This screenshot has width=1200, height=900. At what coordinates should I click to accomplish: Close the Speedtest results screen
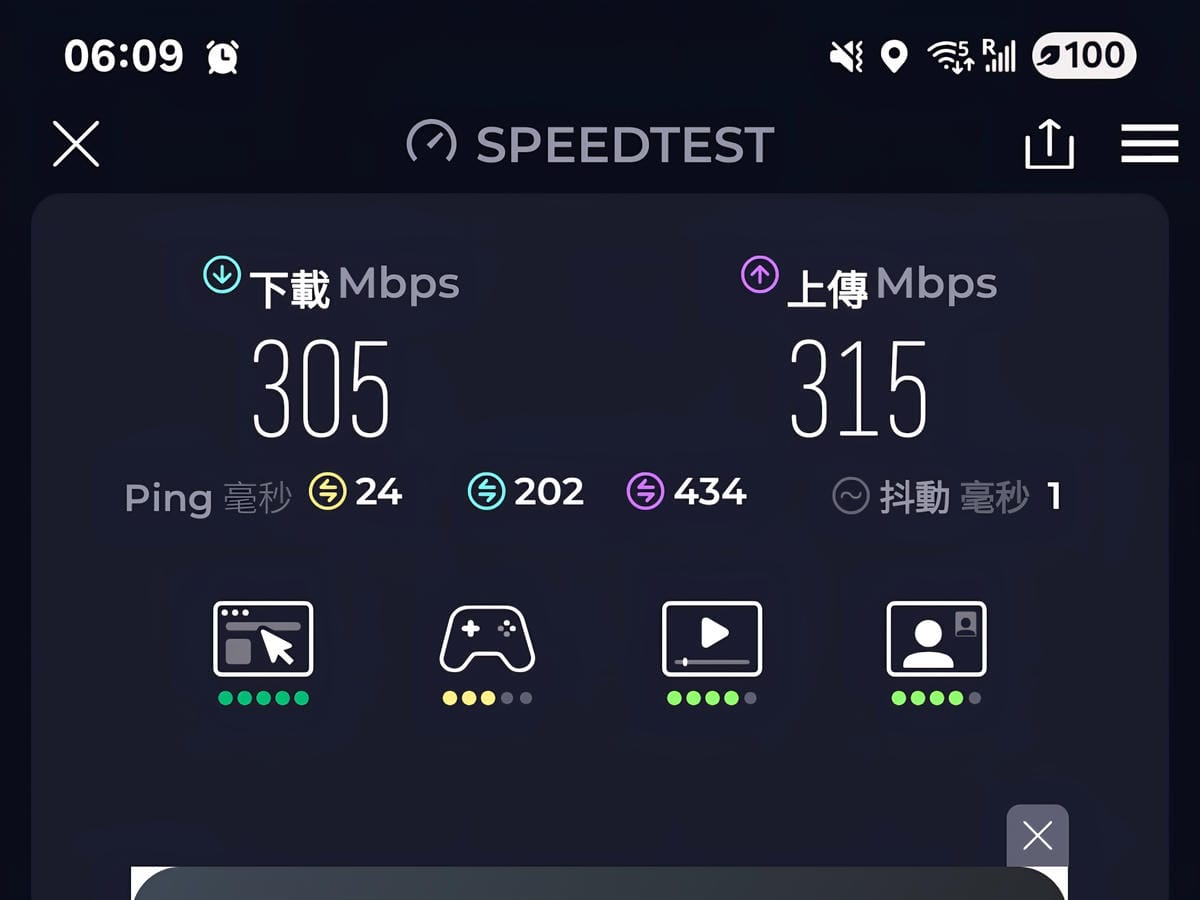76,144
